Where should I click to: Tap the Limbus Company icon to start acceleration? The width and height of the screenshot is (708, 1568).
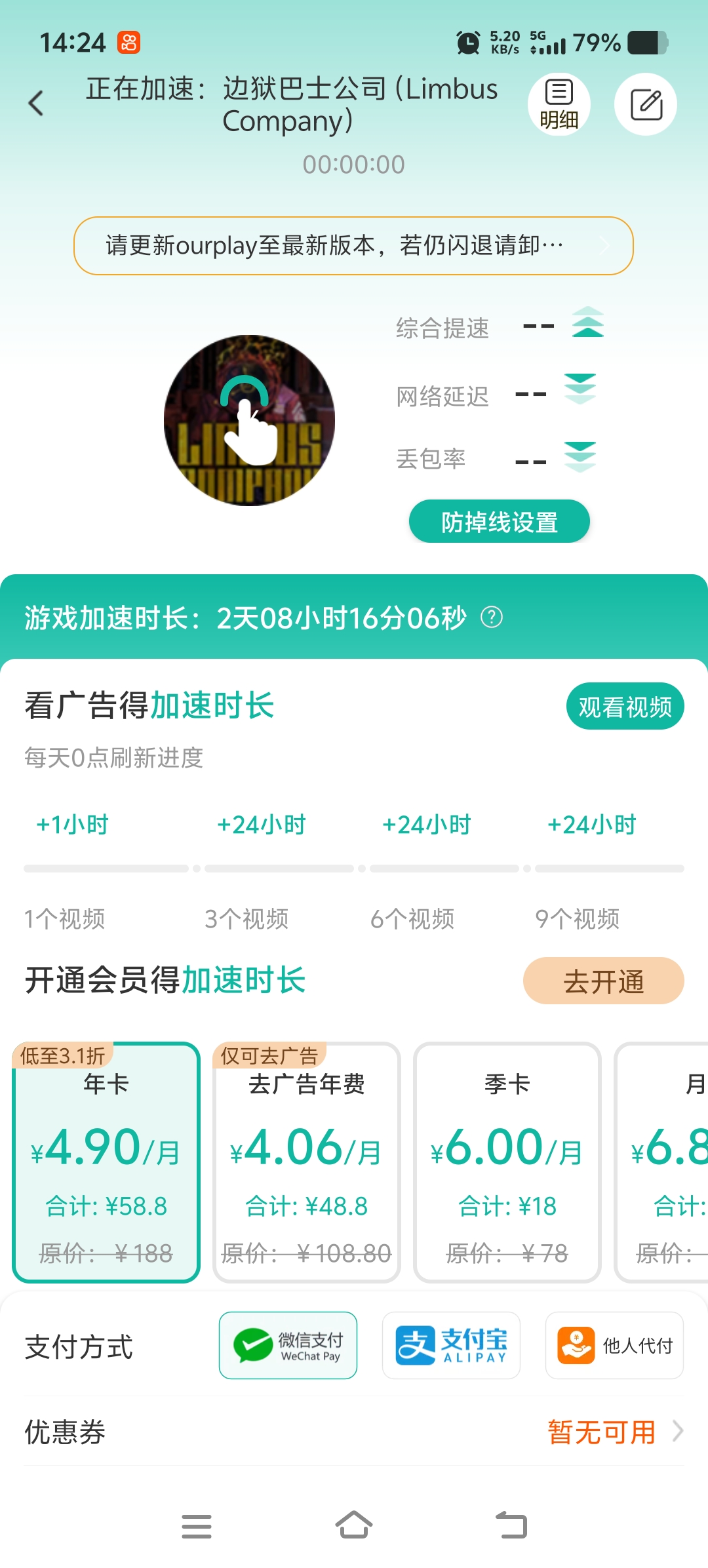(x=249, y=420)
